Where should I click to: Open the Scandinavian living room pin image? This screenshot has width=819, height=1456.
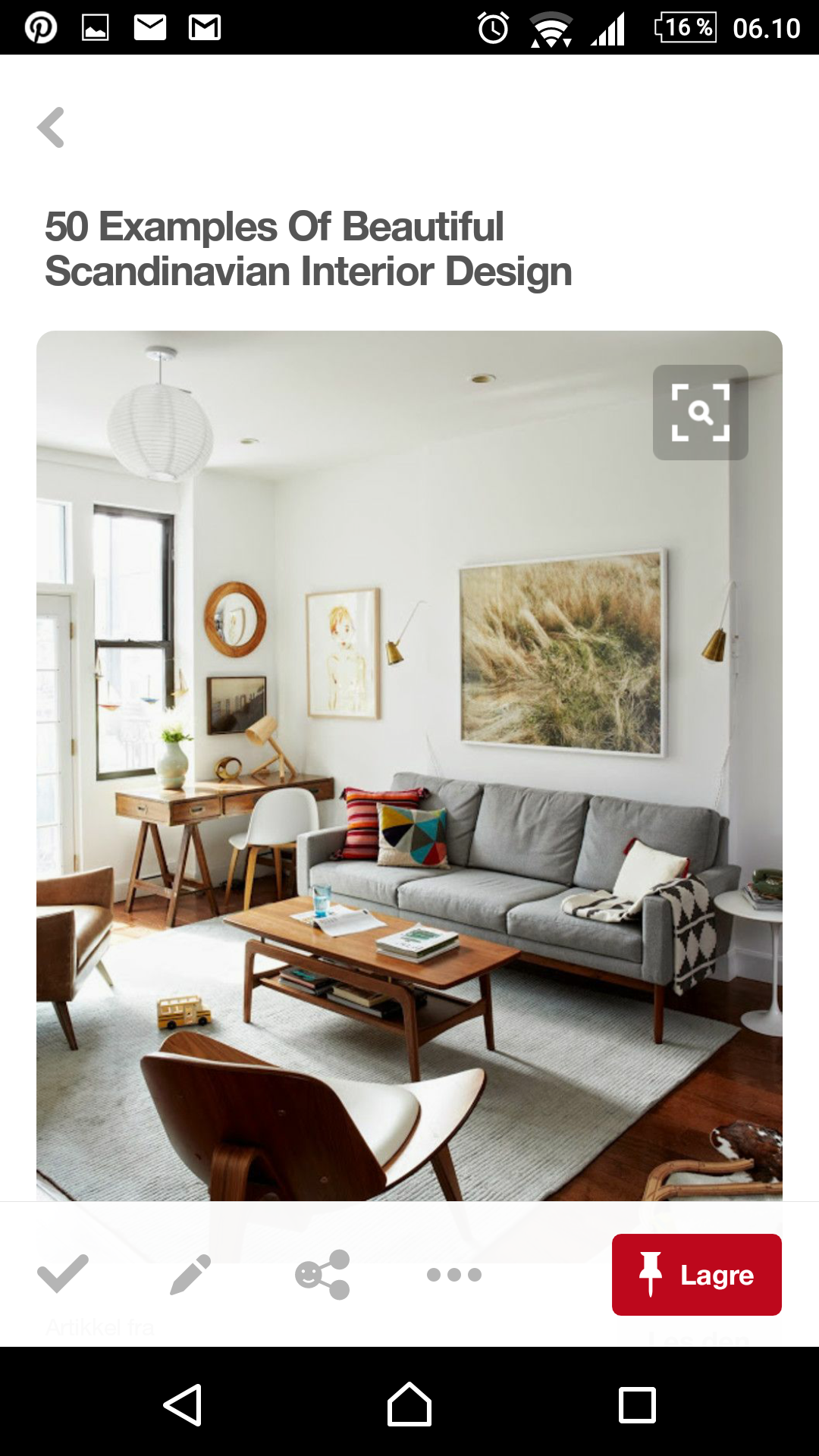pos(409,766)
